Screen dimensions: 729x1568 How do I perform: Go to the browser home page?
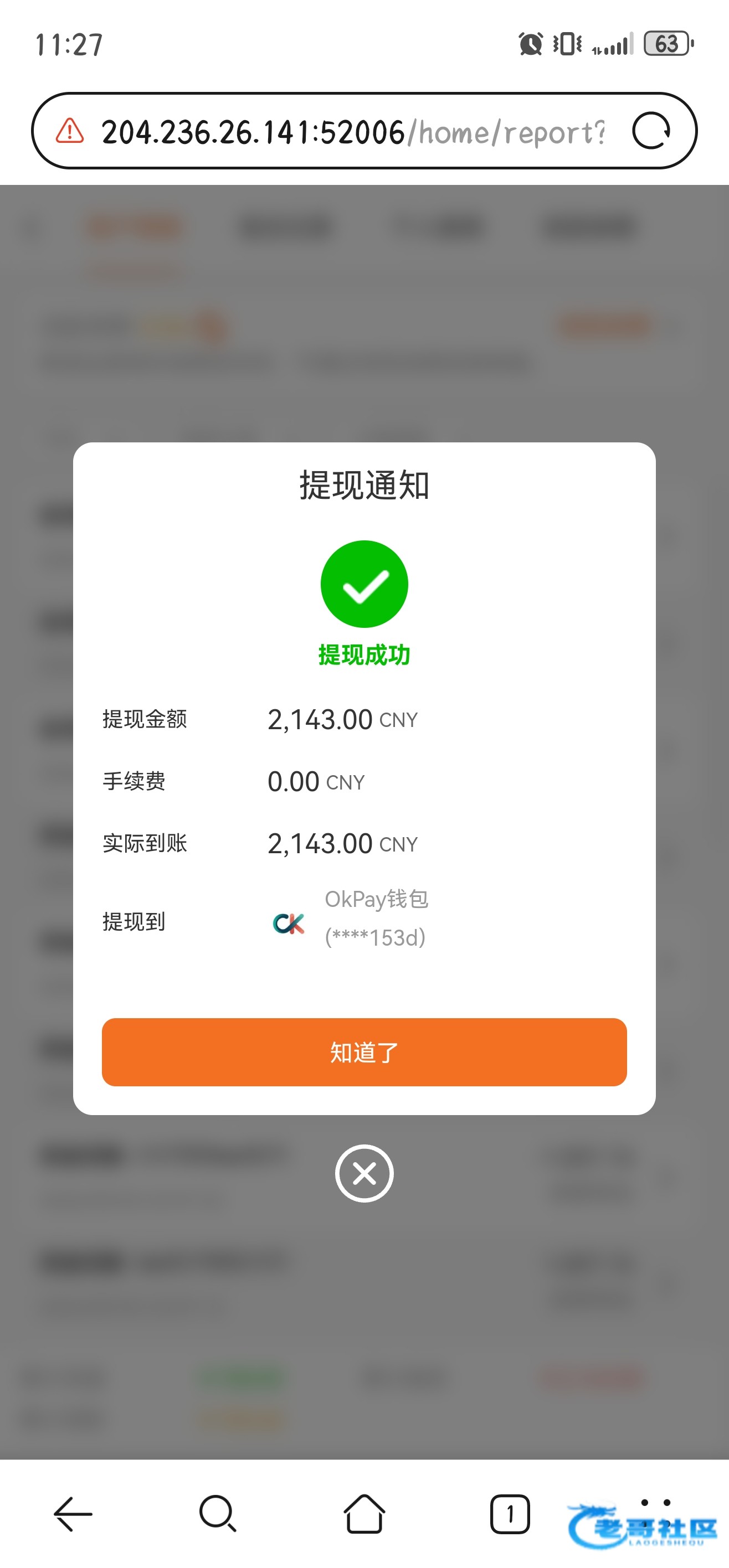[x=364, y=1513]
